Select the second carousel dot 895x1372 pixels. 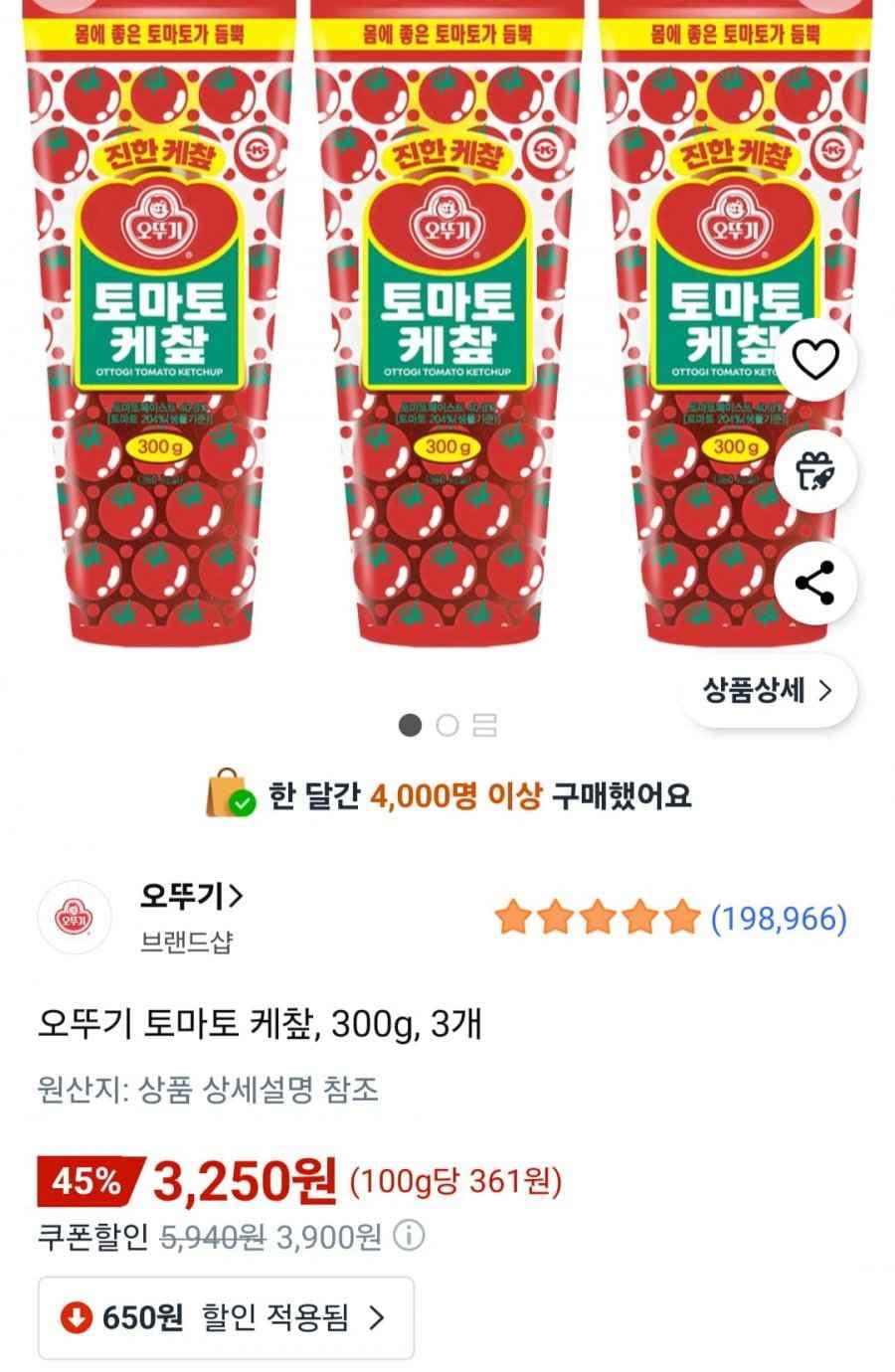click(447, 727)
